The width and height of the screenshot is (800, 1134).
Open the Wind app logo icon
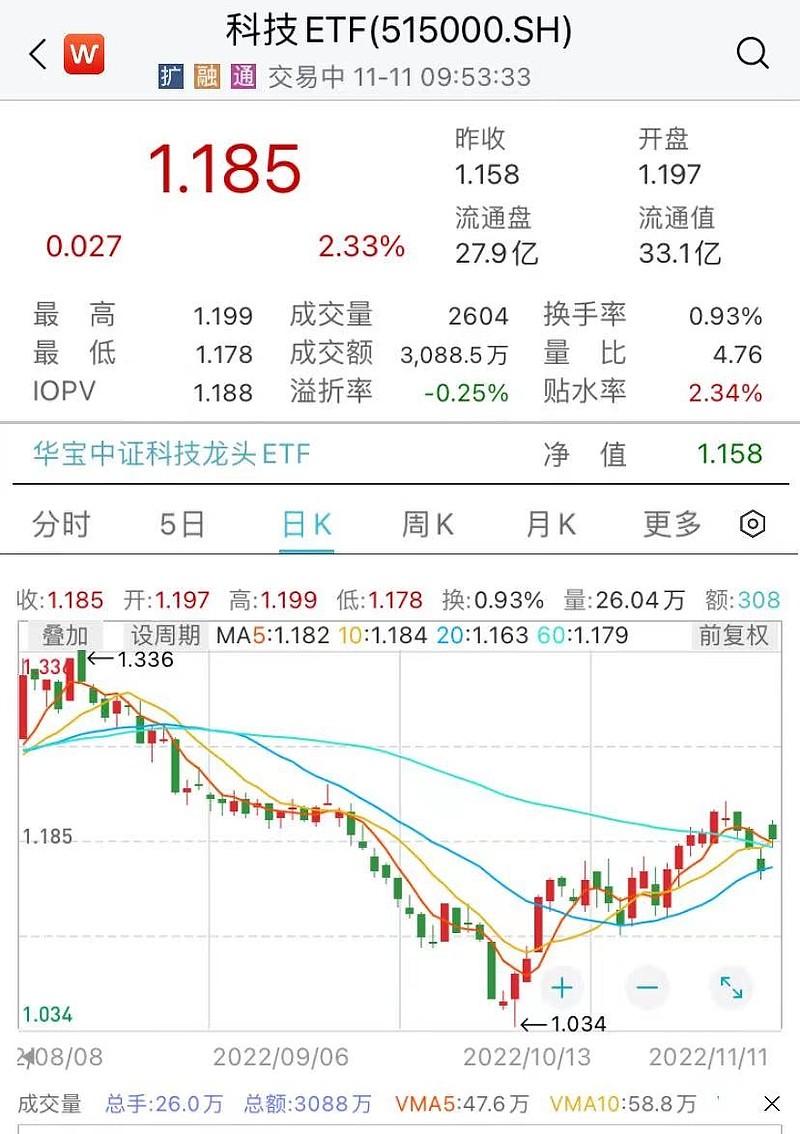[84, 54]
